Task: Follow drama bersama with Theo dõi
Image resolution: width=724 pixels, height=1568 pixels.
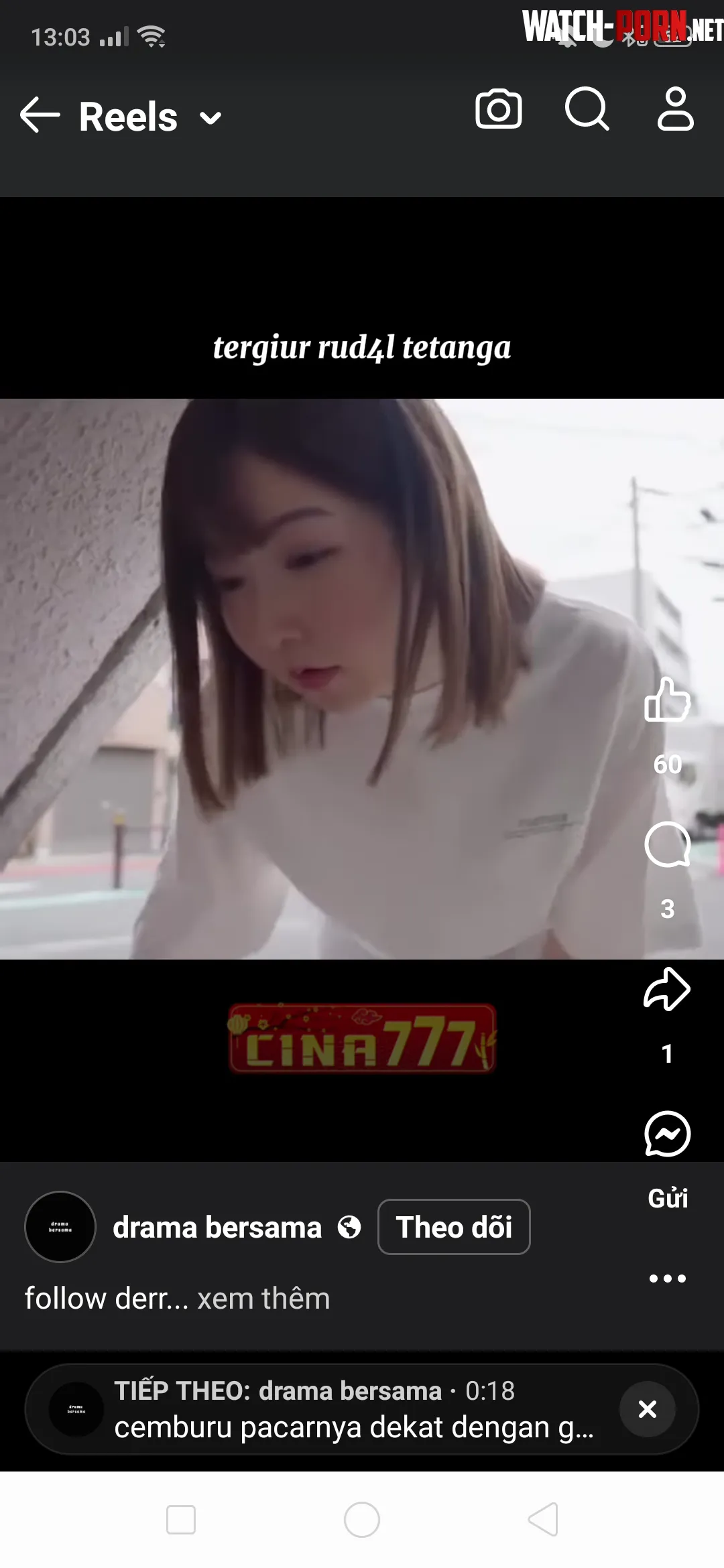Action: (x=454, y=1227)
